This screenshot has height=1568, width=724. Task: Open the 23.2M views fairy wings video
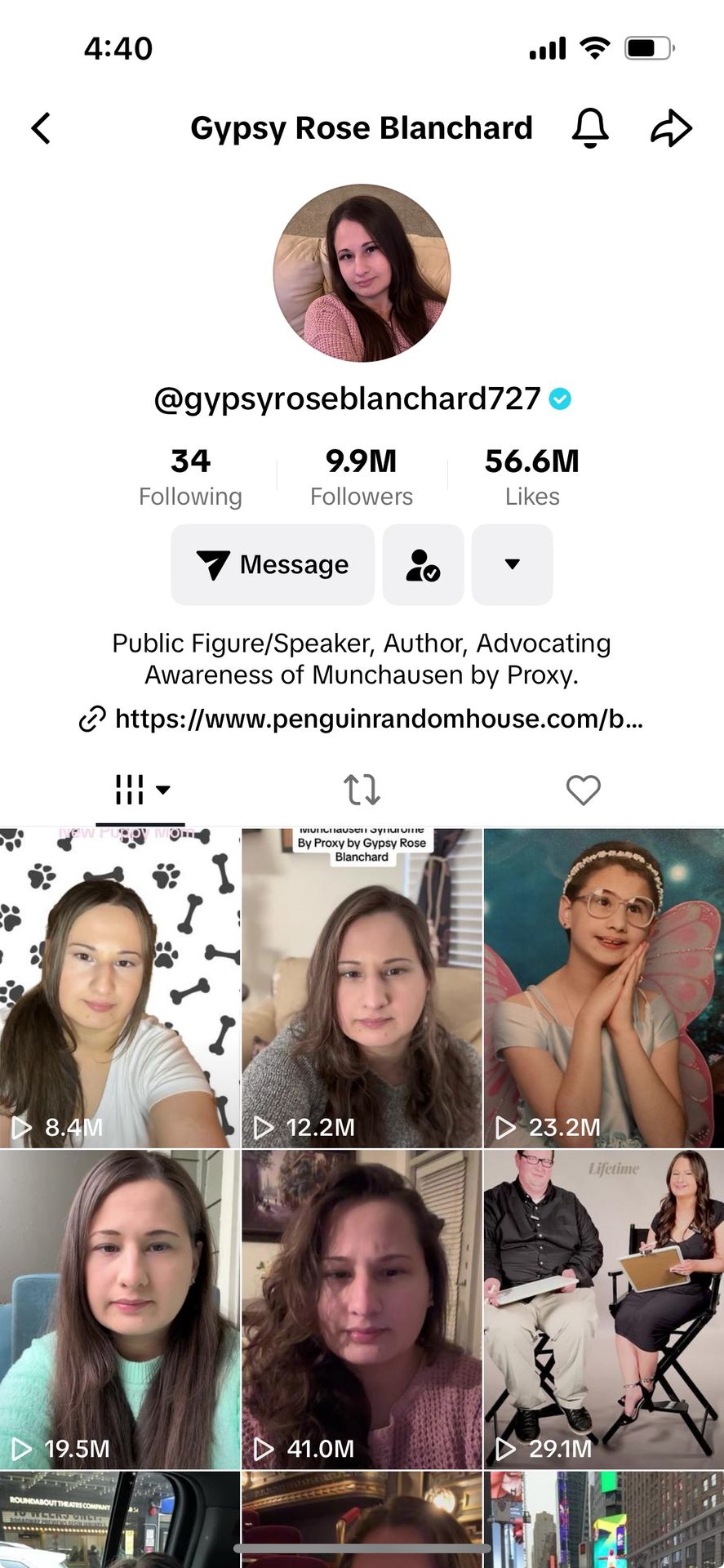coord(604,988)
